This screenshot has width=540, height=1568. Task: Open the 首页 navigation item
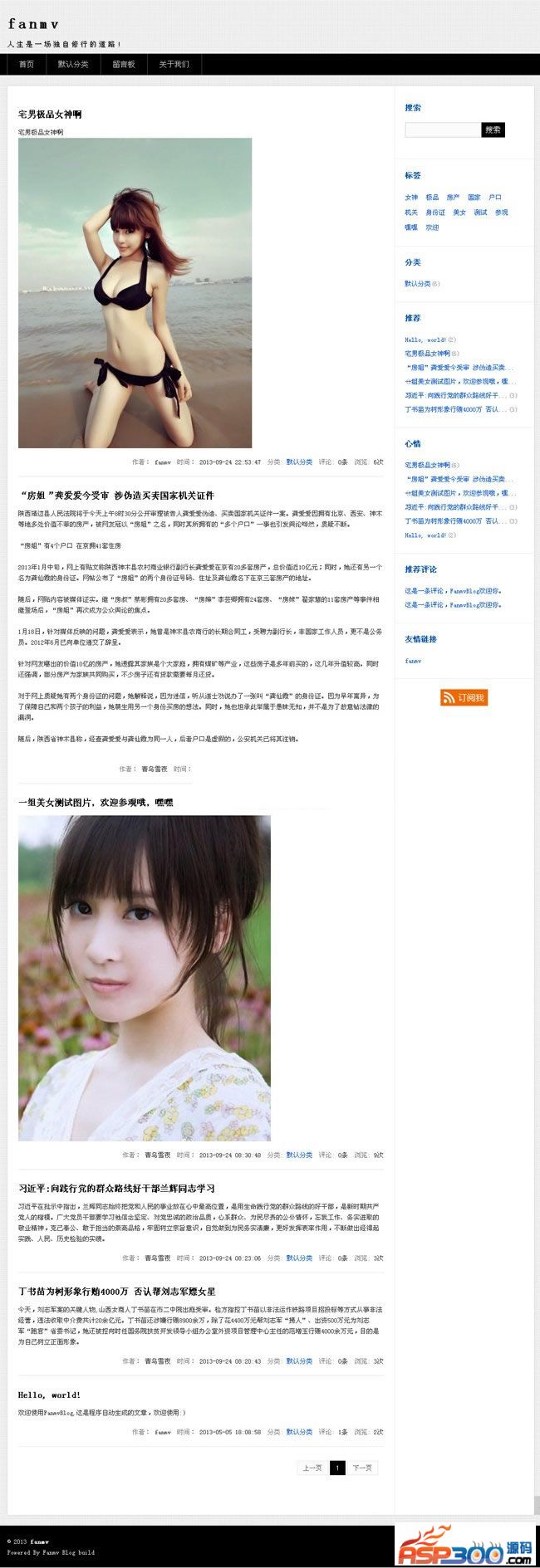coord(27,64)
